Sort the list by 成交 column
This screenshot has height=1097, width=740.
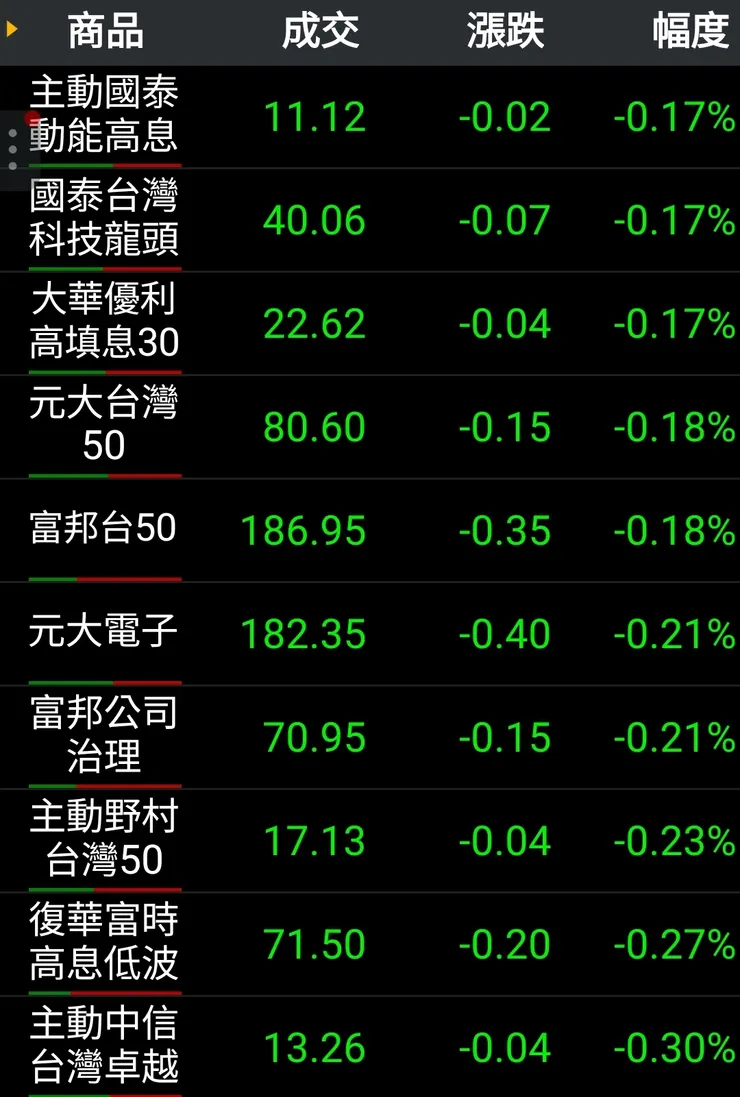pos(320,32)
